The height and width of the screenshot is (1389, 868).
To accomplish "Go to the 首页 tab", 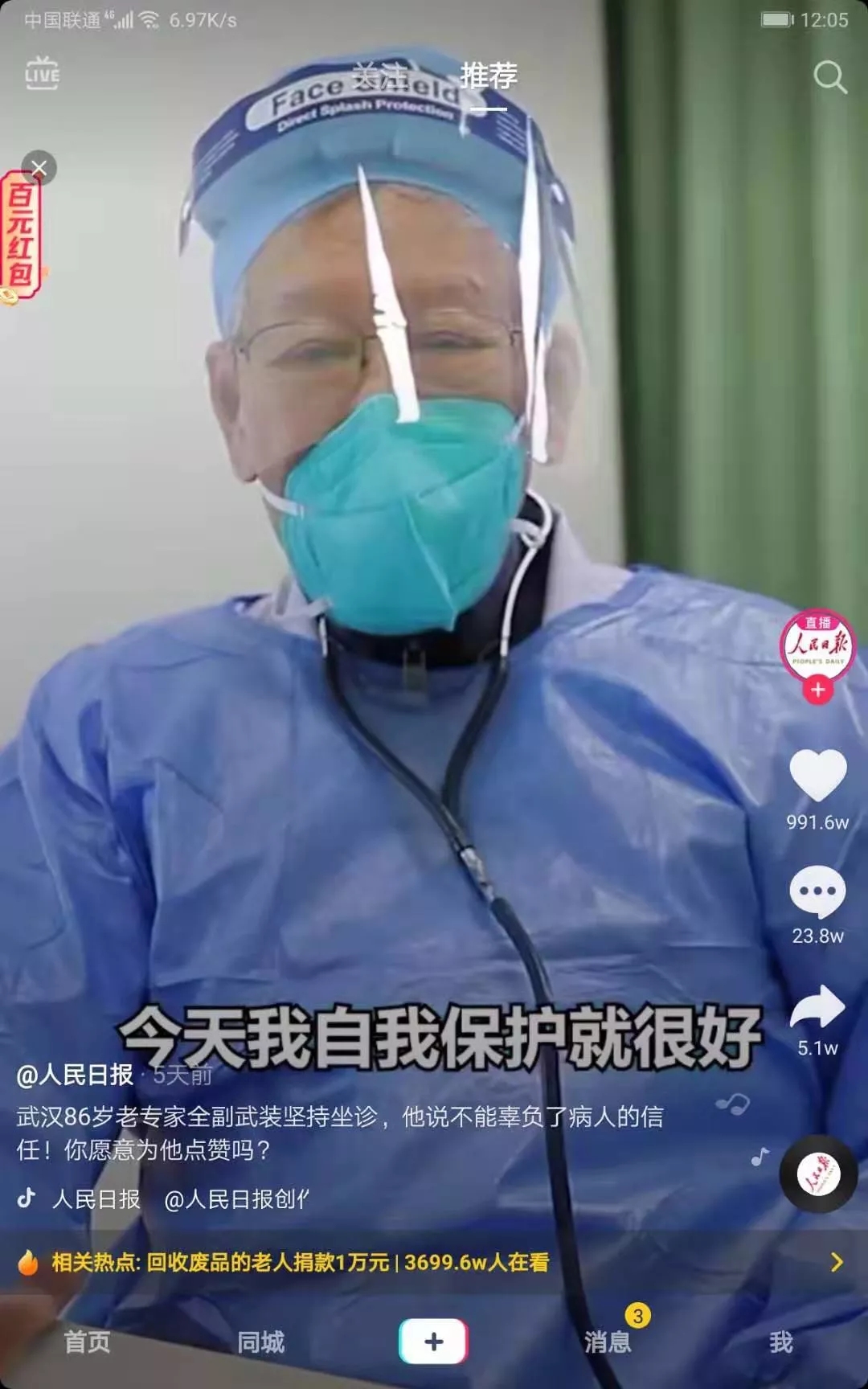I will pos(87,1342).
